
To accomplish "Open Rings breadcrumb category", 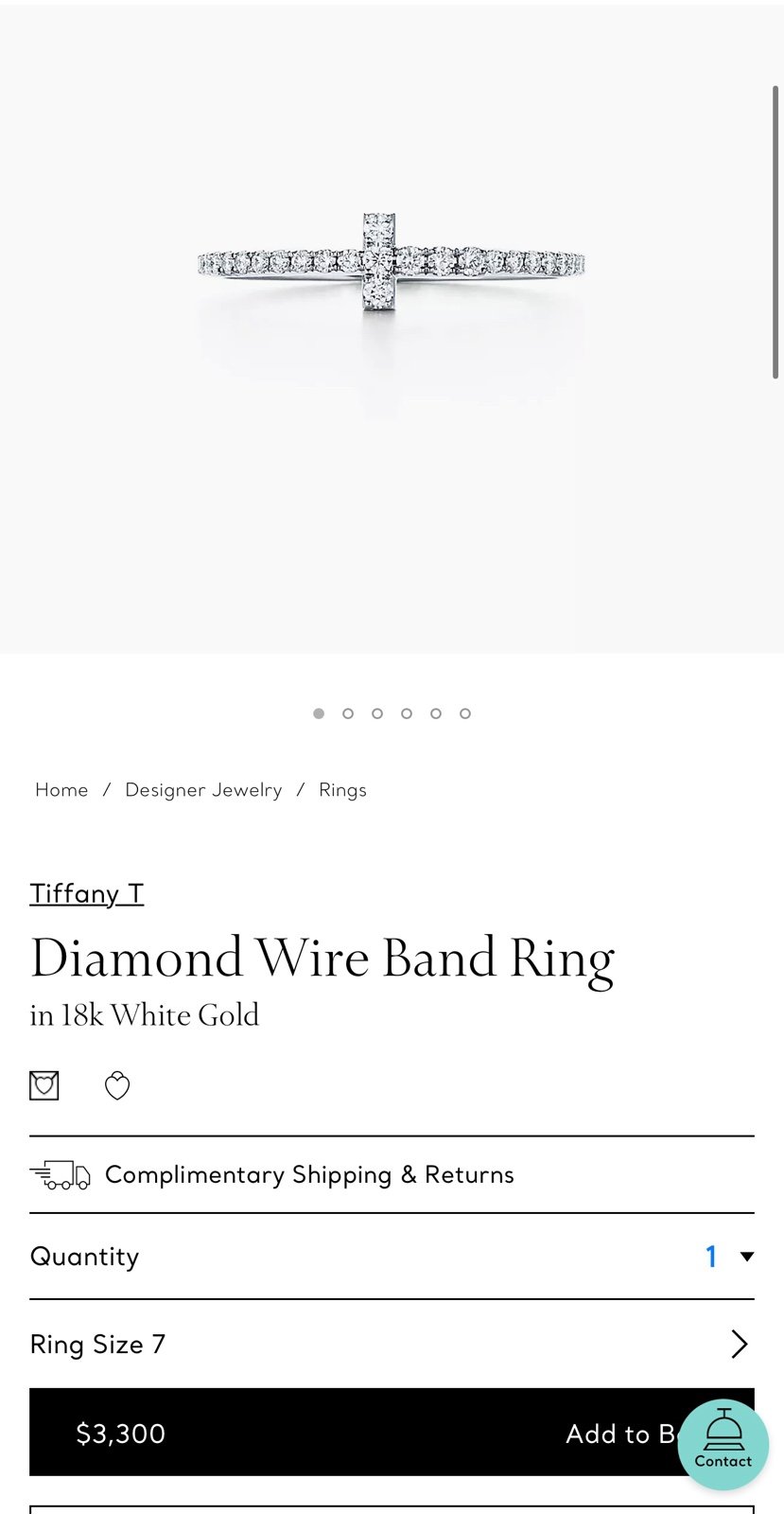I will point(342,790).
